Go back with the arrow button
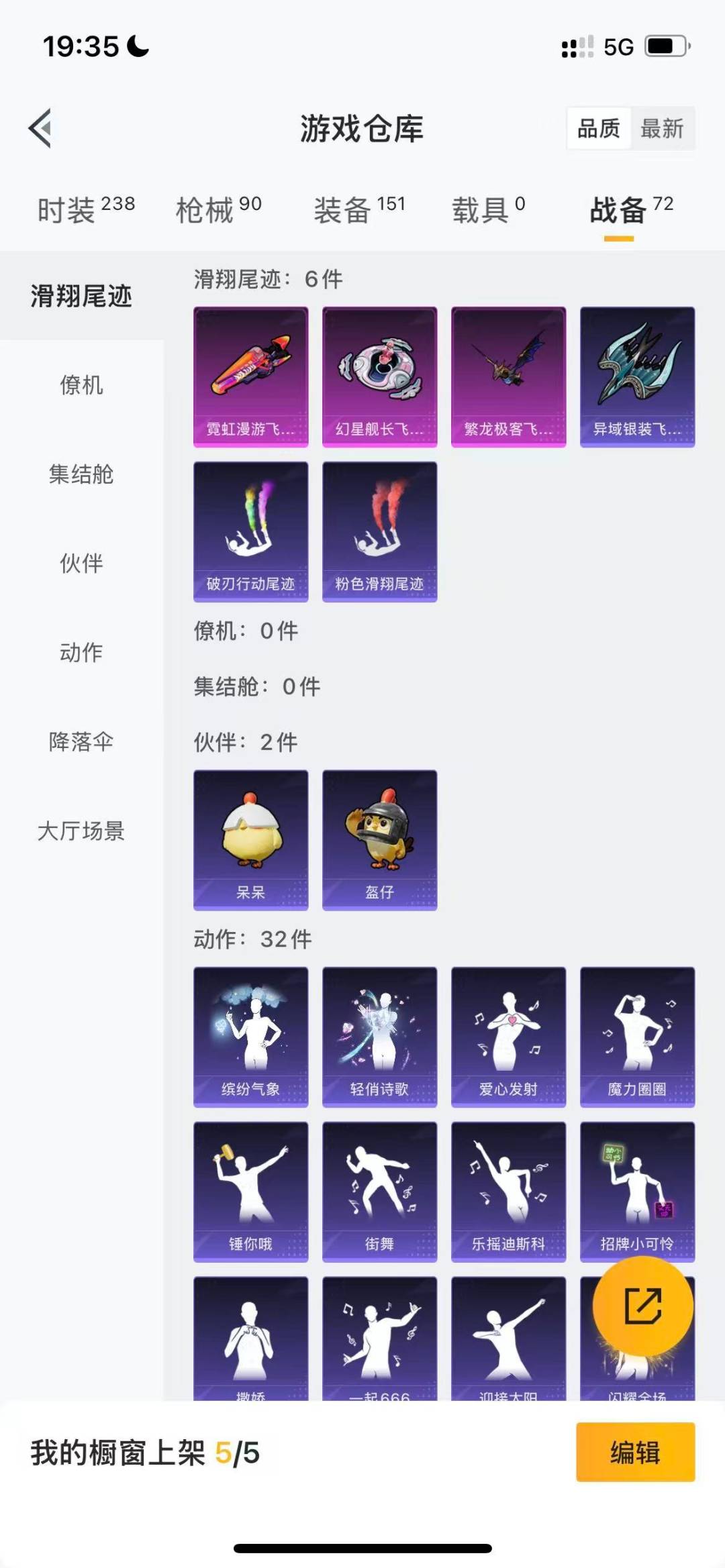This screenshot has width=725, height=1568. click(42, 129)
